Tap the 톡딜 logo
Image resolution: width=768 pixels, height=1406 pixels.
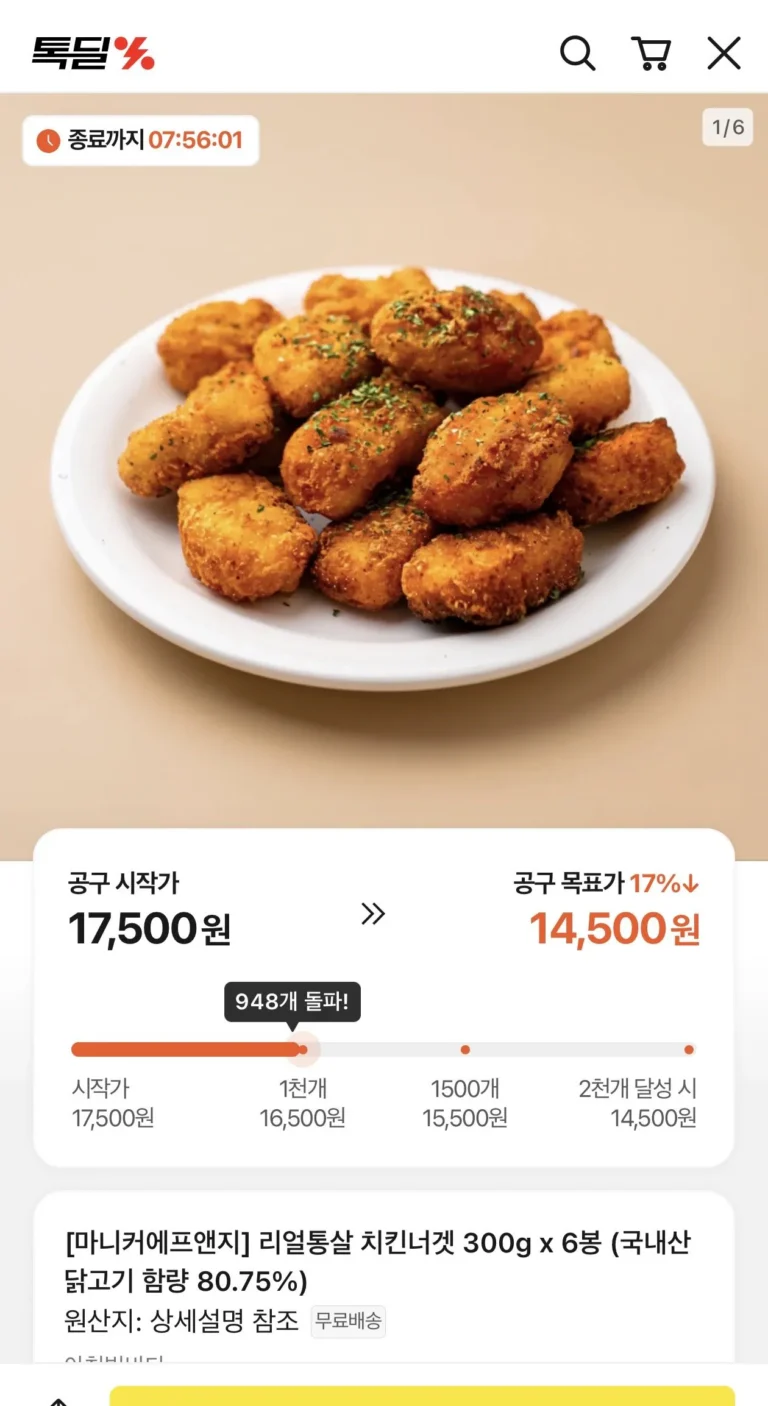tap(93, 53)
